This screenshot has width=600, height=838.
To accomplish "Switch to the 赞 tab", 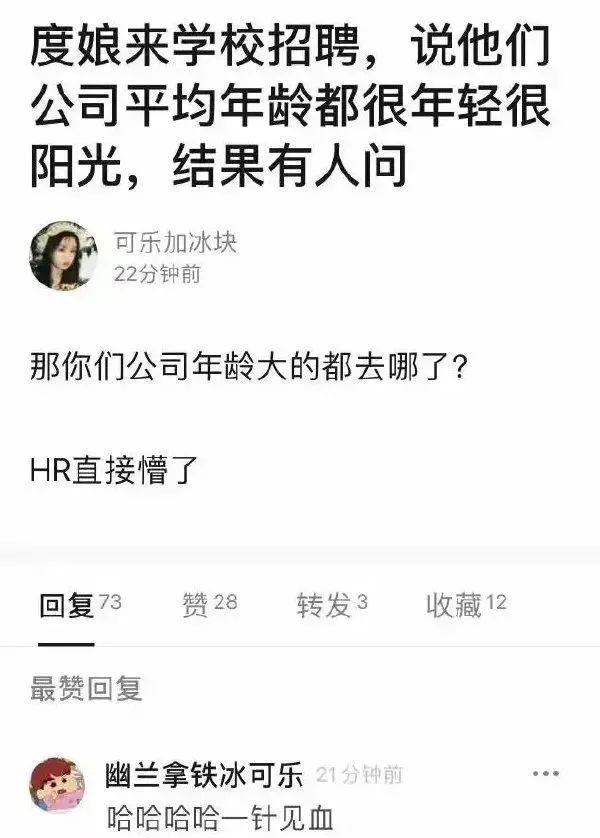I will (209, 604).
